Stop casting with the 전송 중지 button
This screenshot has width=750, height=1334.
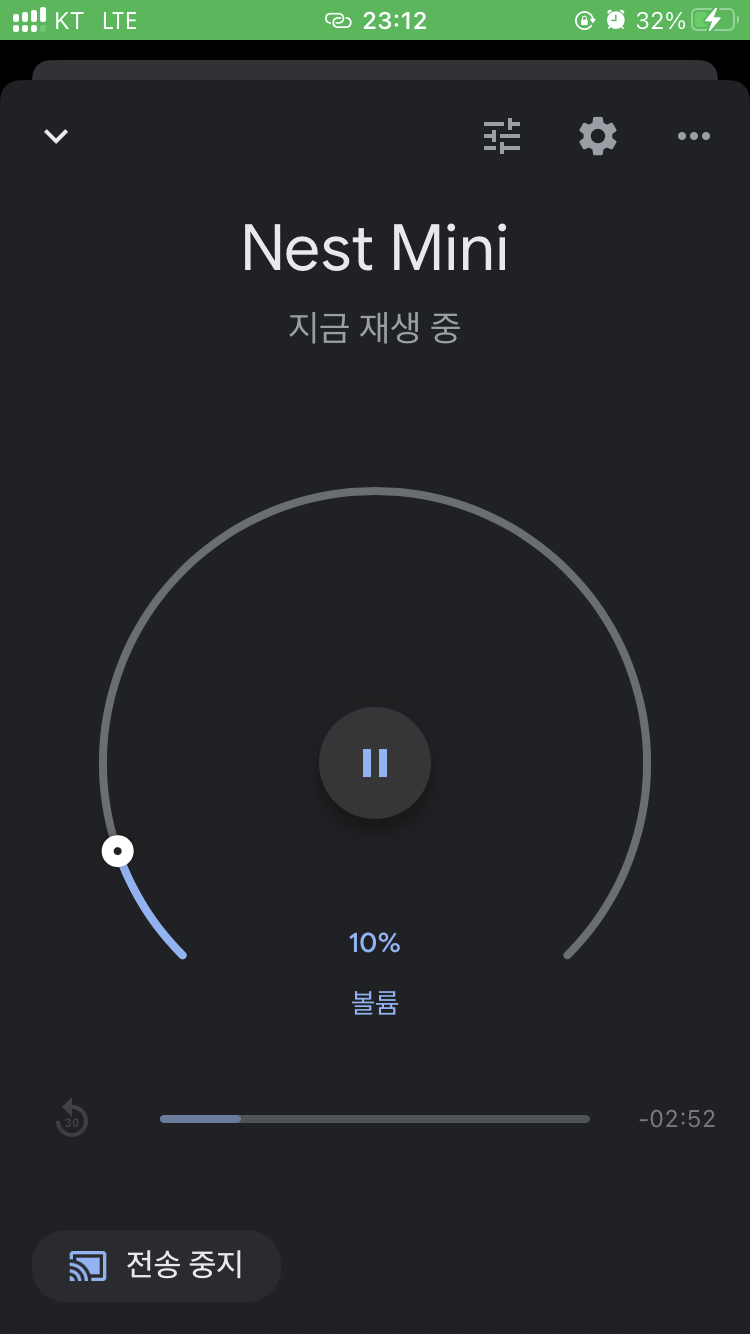(x=157, y=1266)
